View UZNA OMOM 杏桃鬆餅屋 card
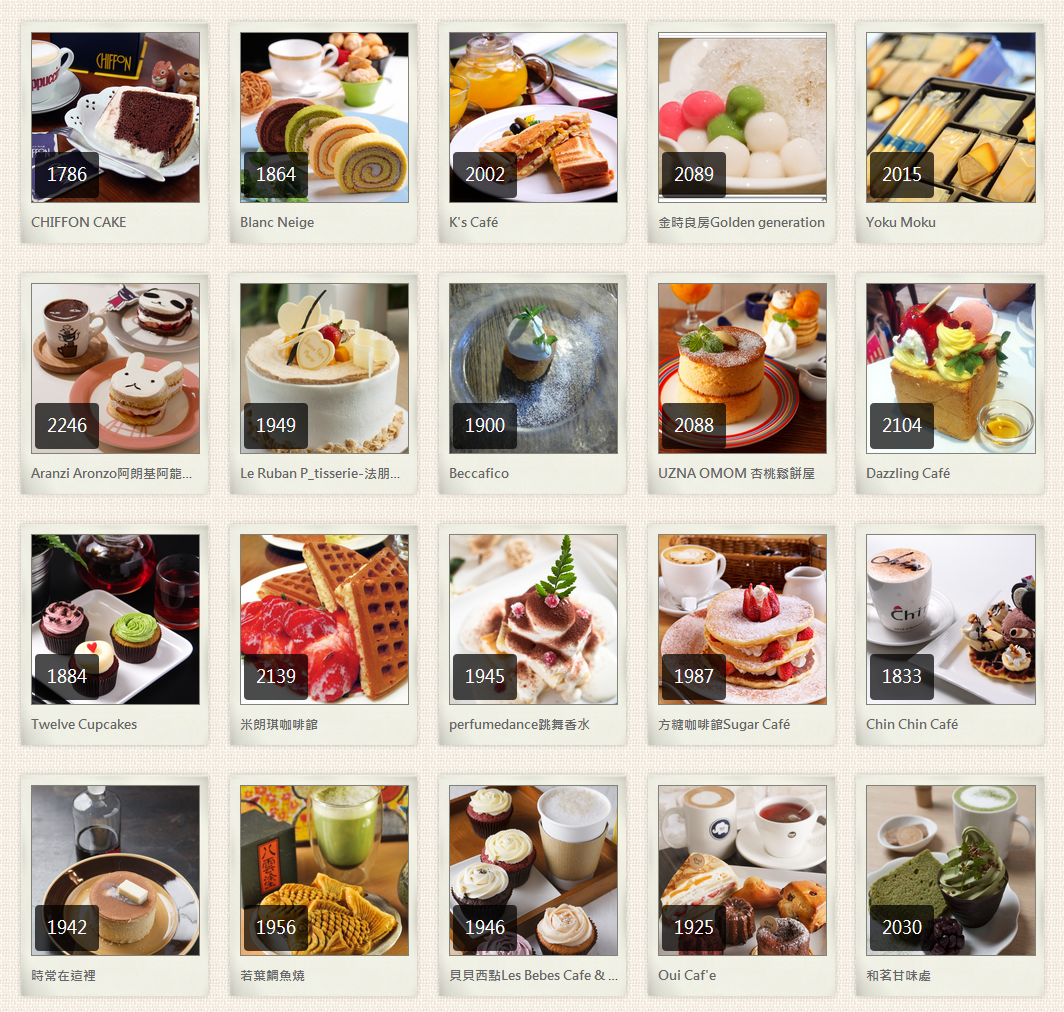1064x1012 pixels. pos(742,384)
